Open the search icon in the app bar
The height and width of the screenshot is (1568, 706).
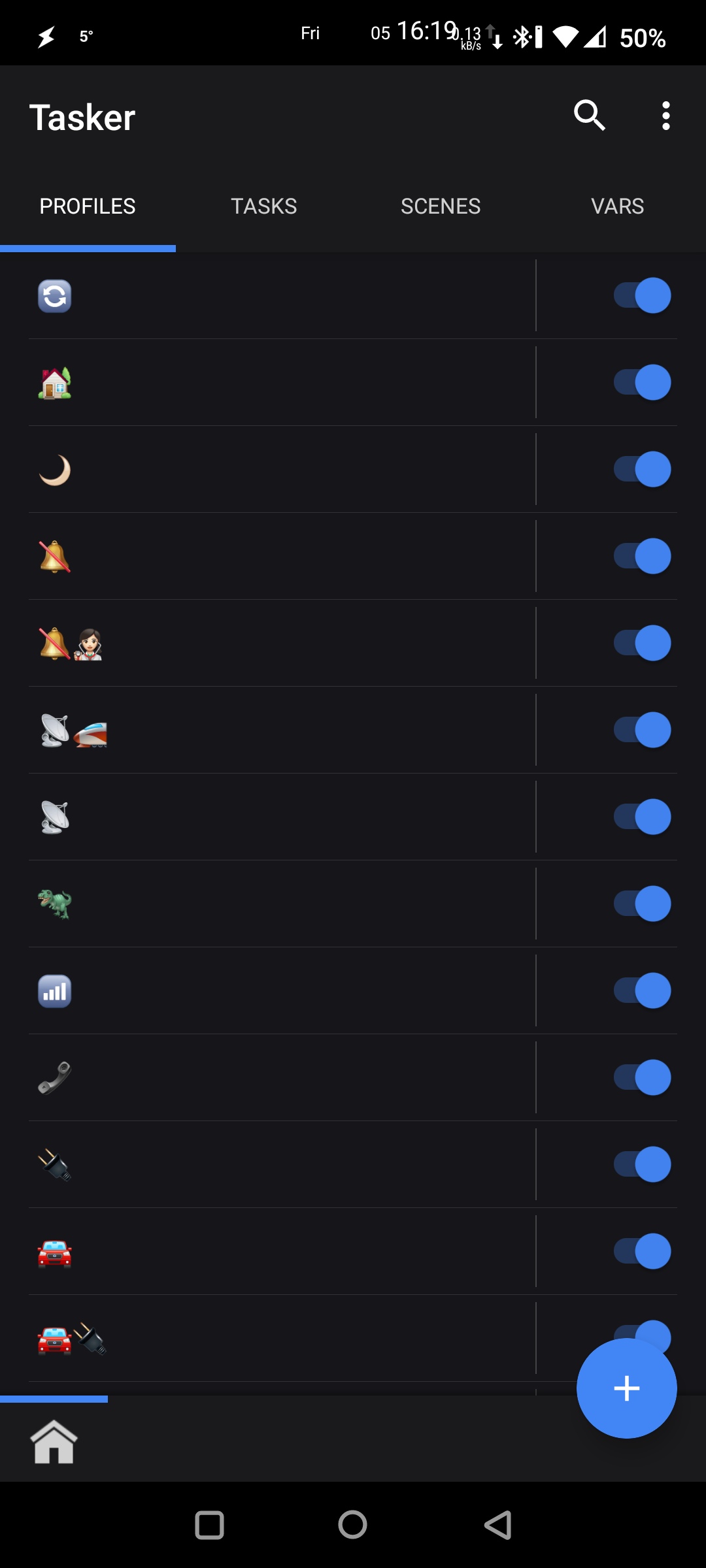(x=589, y=116)
